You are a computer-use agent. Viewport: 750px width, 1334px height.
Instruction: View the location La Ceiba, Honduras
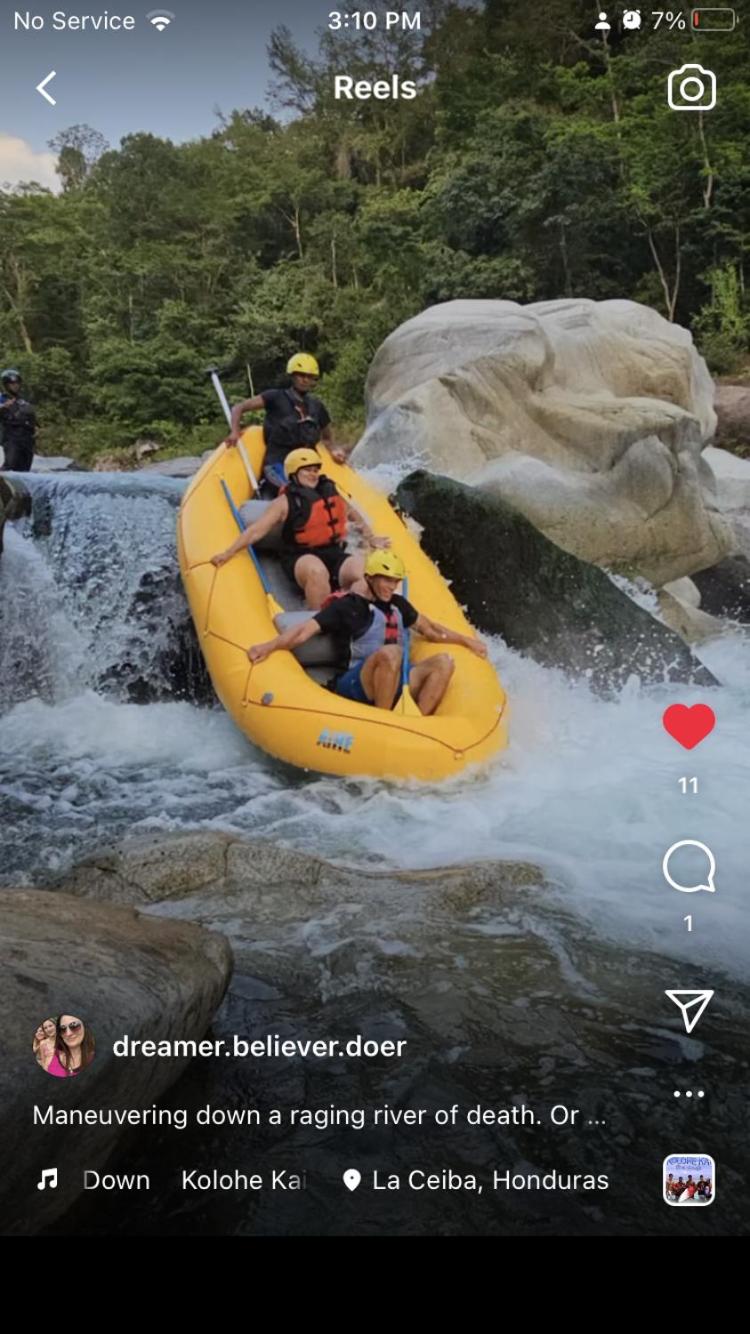pos(476,1180)
